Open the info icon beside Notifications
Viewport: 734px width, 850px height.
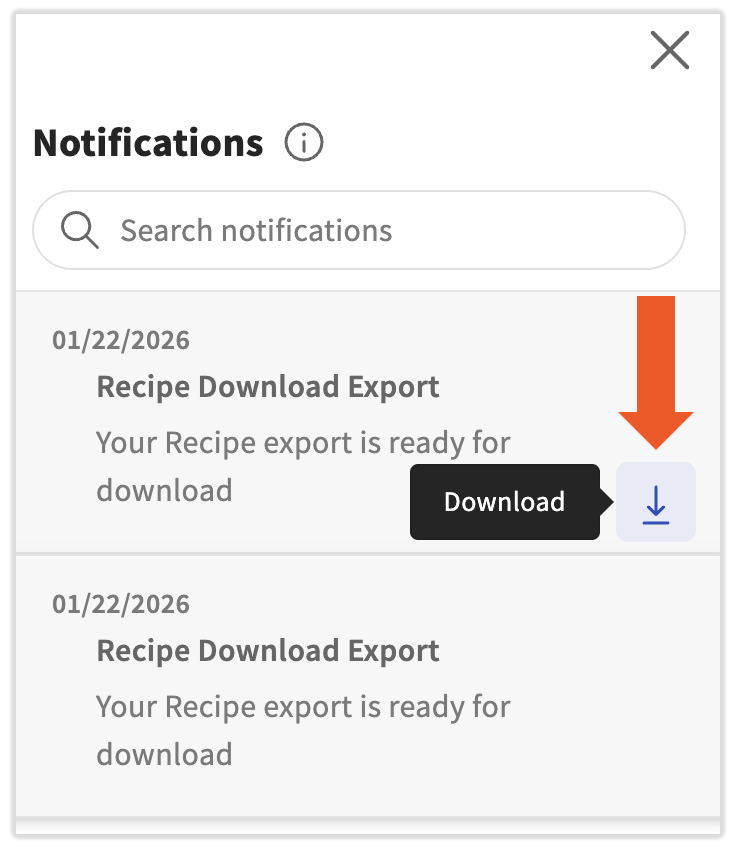(304, 143)
